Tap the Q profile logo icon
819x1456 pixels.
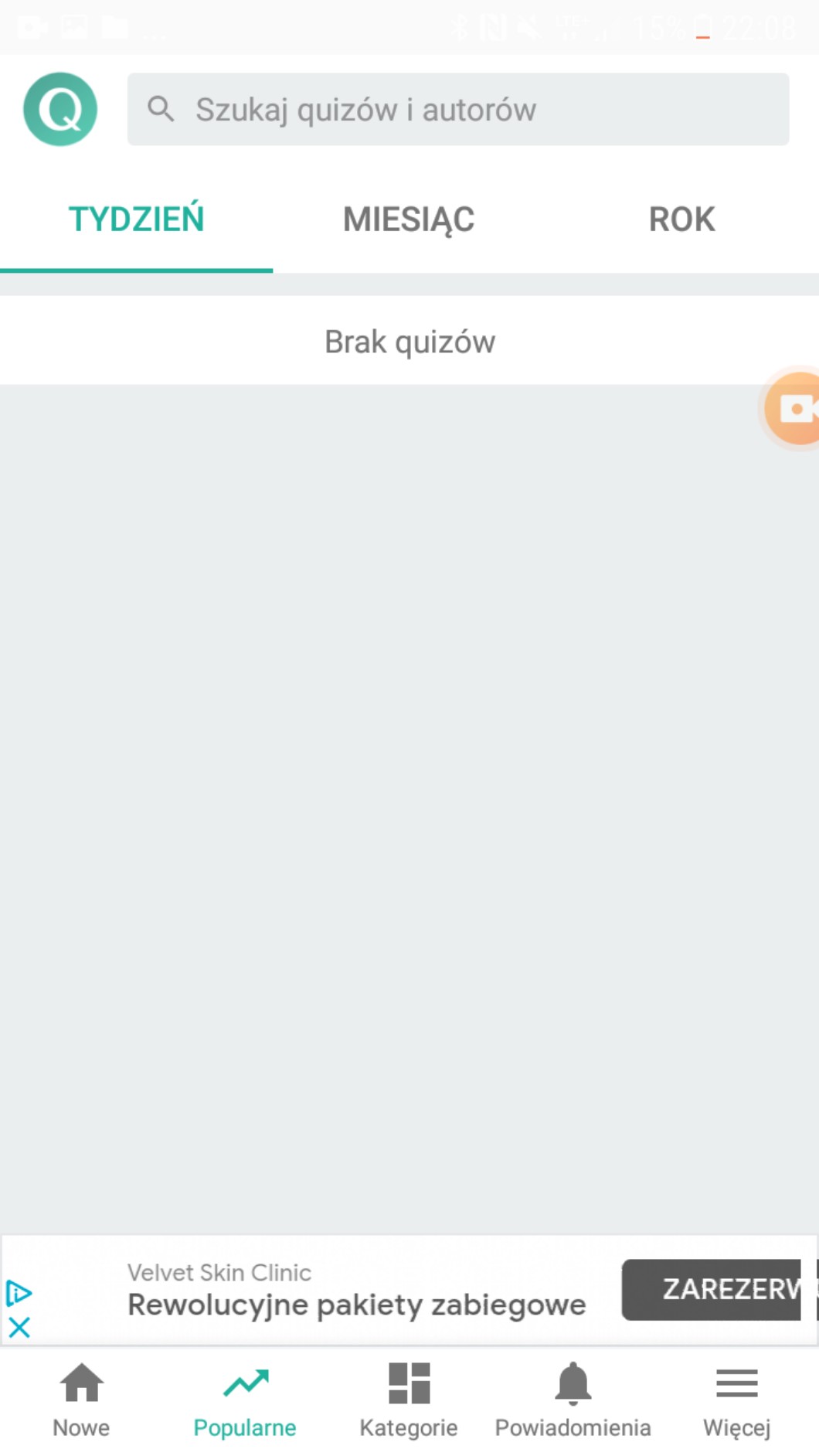(x=60, y=109)
